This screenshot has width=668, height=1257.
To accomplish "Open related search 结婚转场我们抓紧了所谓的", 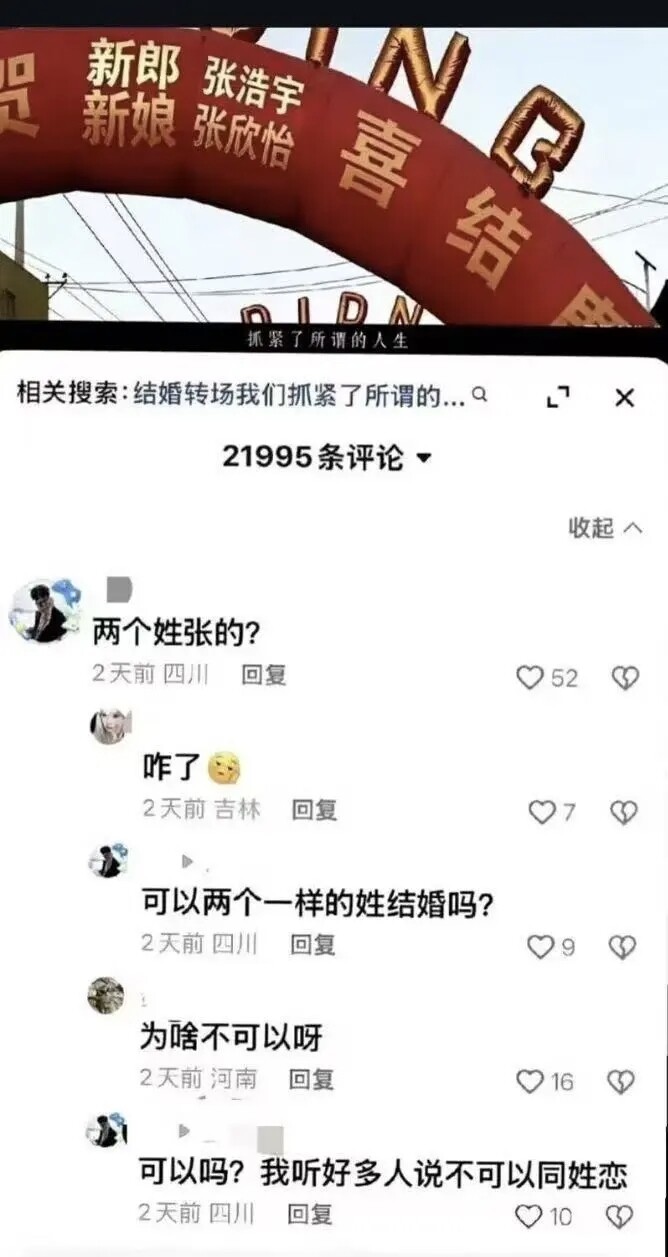I will coord(300,396).
